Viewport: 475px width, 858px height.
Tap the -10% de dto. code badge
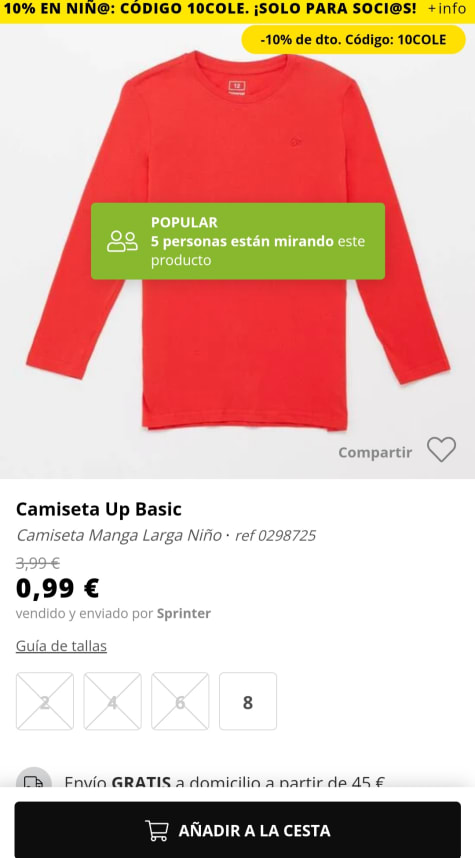click(354, 40)
